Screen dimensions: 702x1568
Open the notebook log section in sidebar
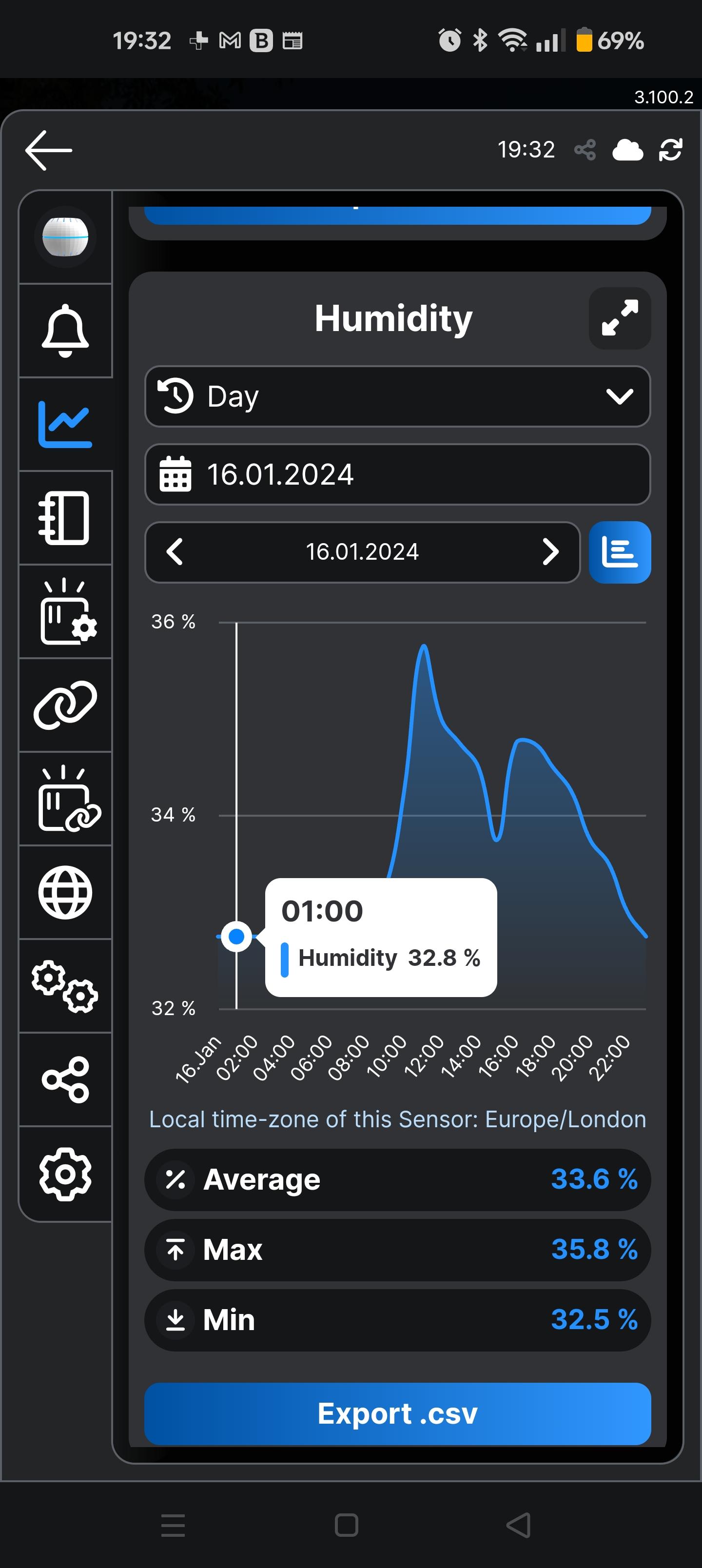coord(65,518)
